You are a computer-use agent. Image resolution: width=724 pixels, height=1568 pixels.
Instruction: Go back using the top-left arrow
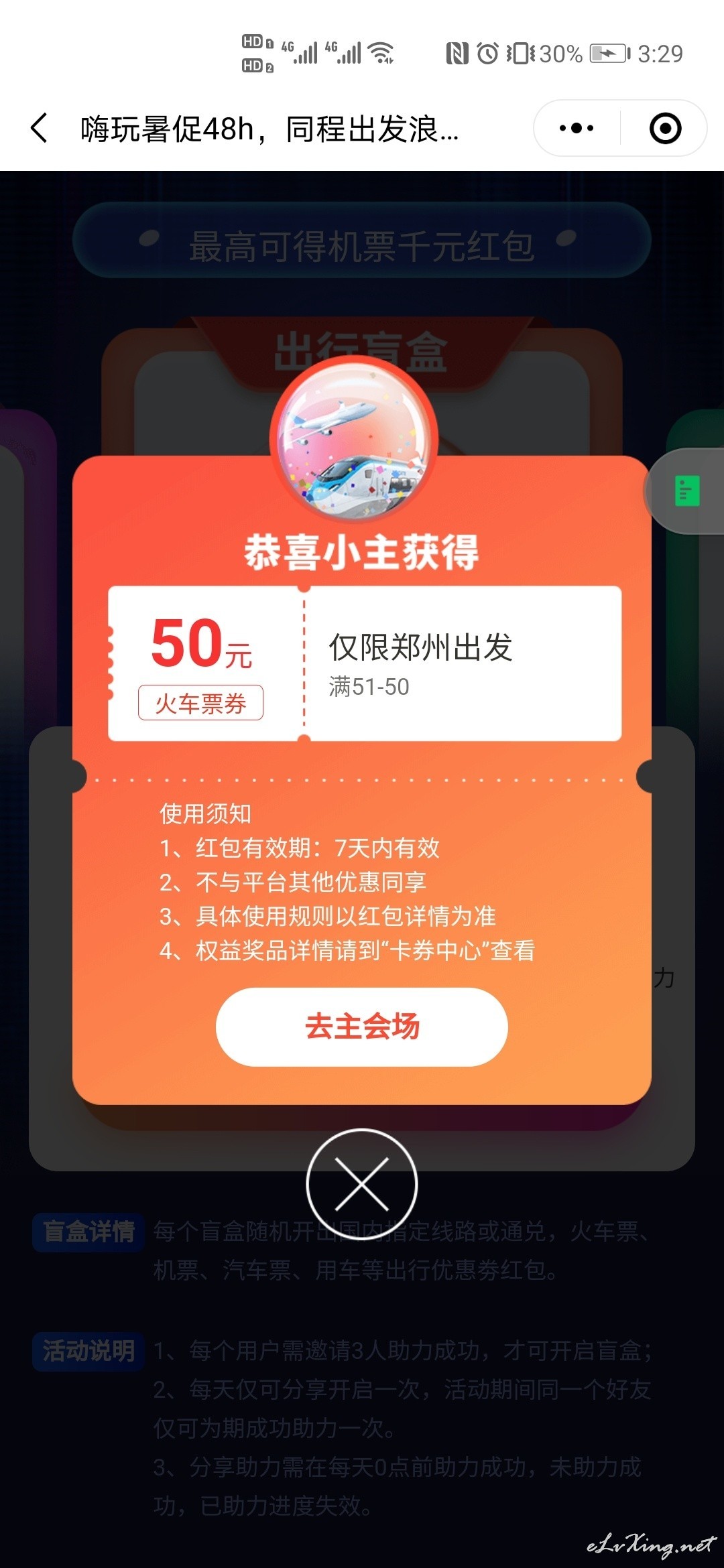point(40,128)
